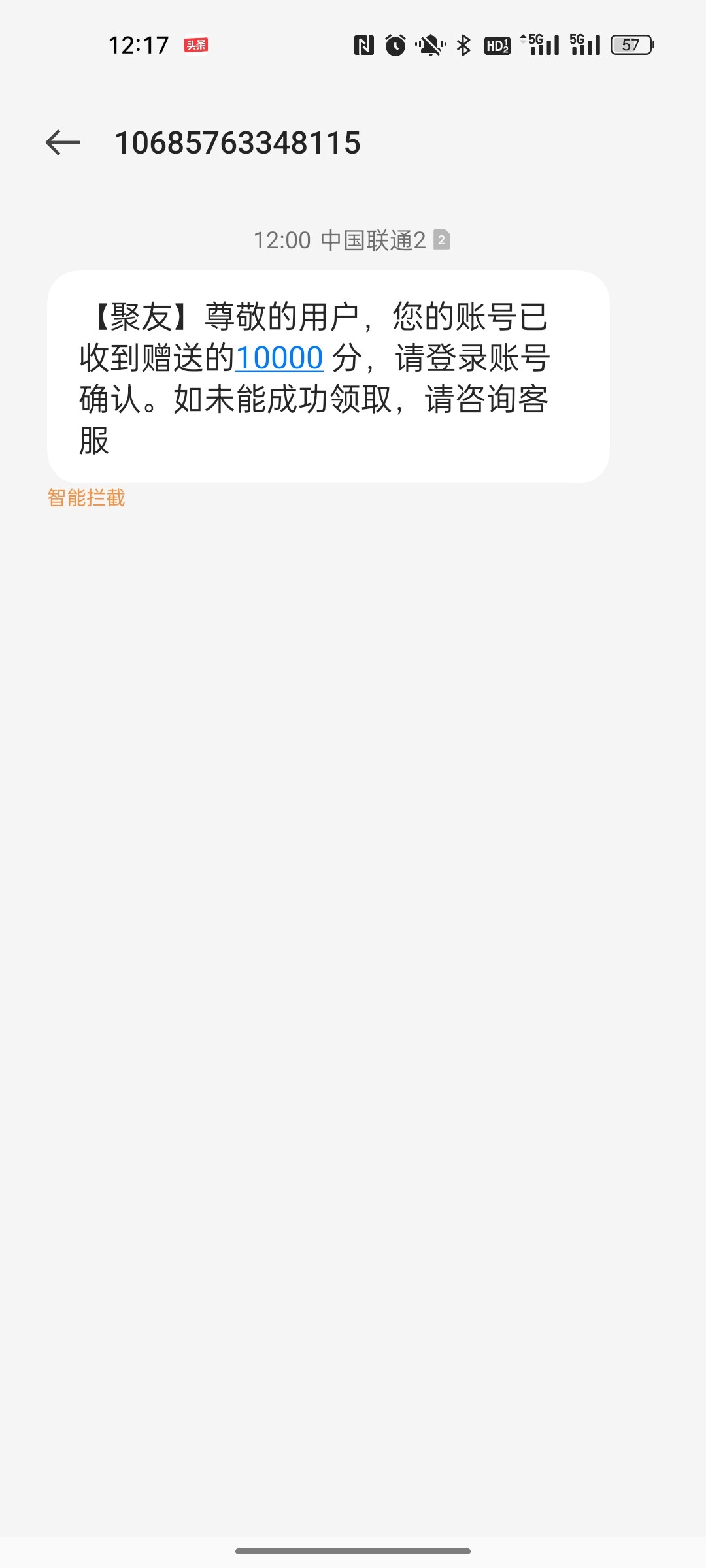The height and width of the screenshot is (1568, 706).
Task: Open the underlined 10000 link in the message
Action: point(280,358)
